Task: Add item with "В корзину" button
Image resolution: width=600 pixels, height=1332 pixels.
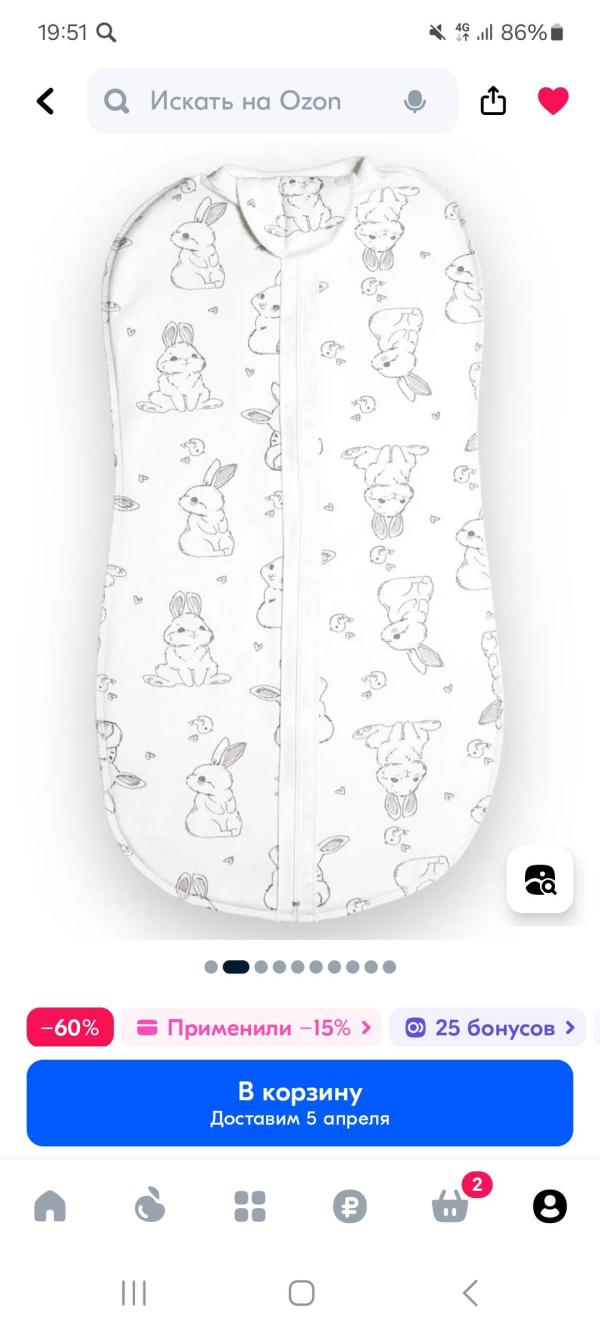Action: pyautogui.click(x=300, y=1103)
